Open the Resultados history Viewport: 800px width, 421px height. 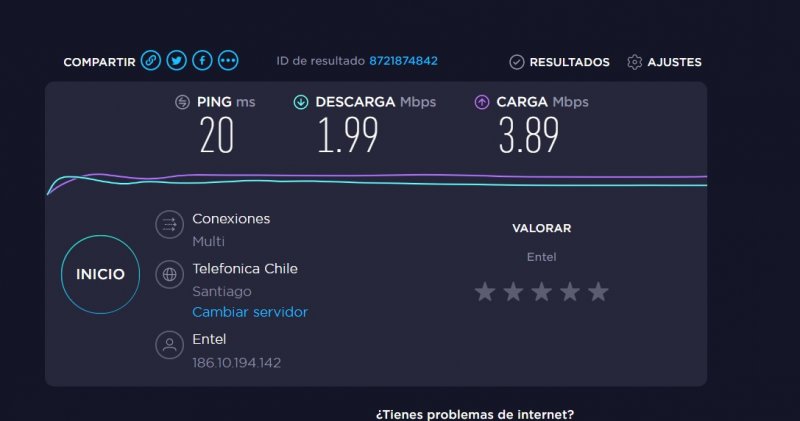coord(559,62)
